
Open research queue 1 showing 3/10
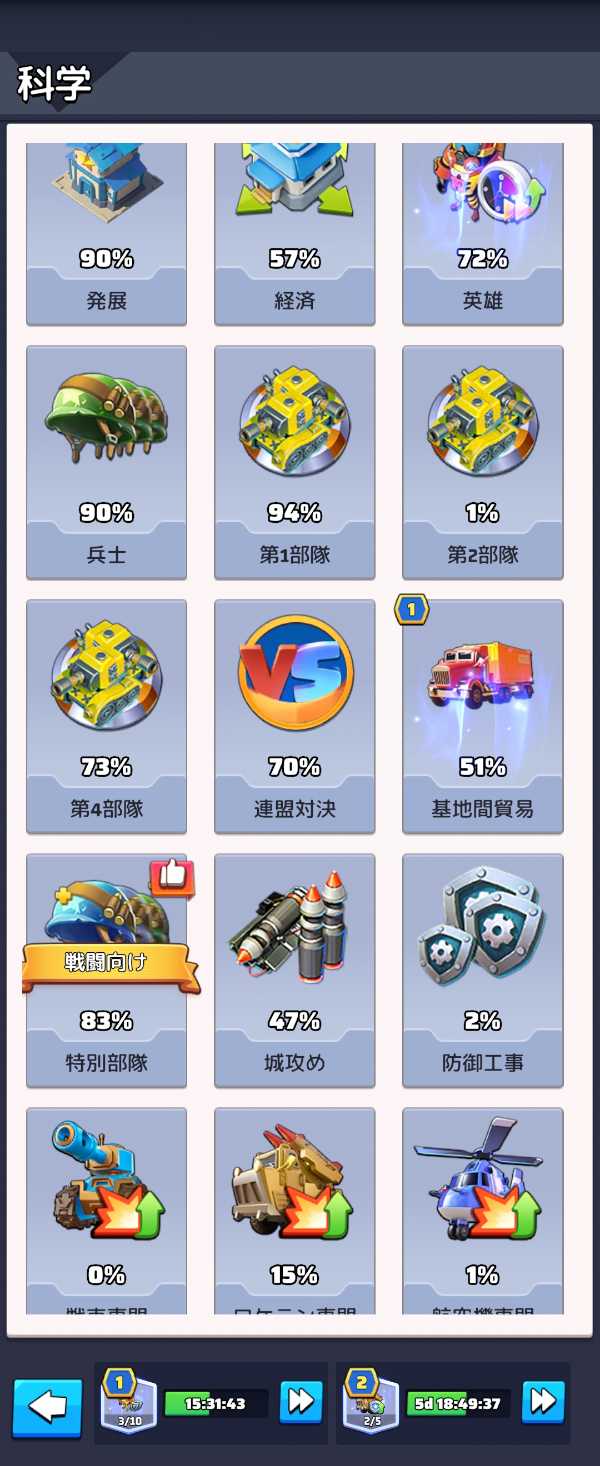(x=129, y=1403)
